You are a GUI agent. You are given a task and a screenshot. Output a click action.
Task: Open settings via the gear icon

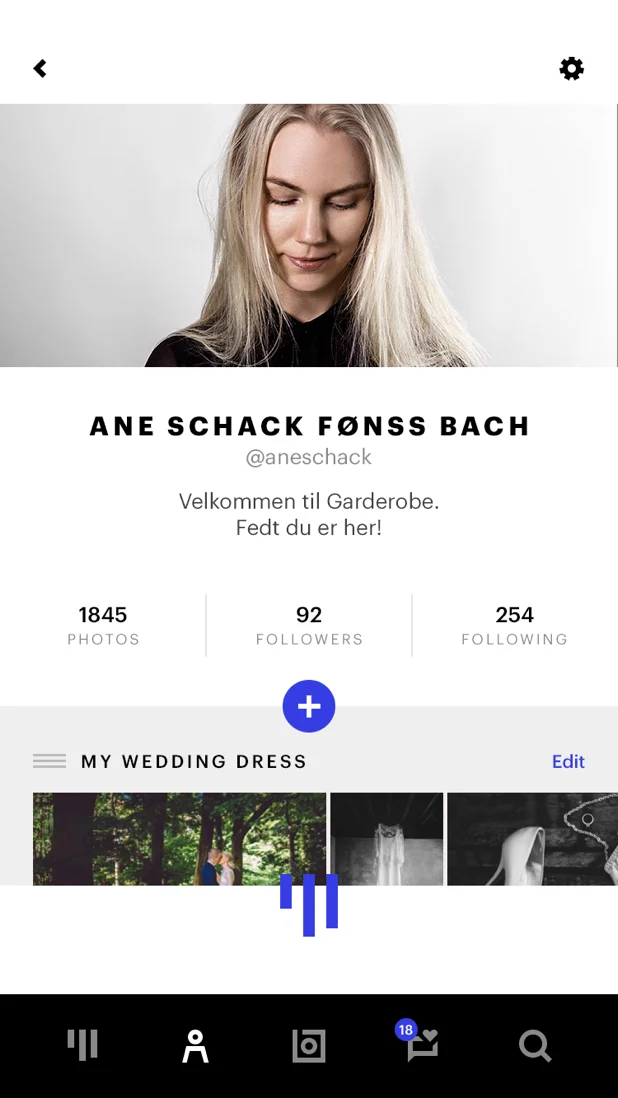571,69
